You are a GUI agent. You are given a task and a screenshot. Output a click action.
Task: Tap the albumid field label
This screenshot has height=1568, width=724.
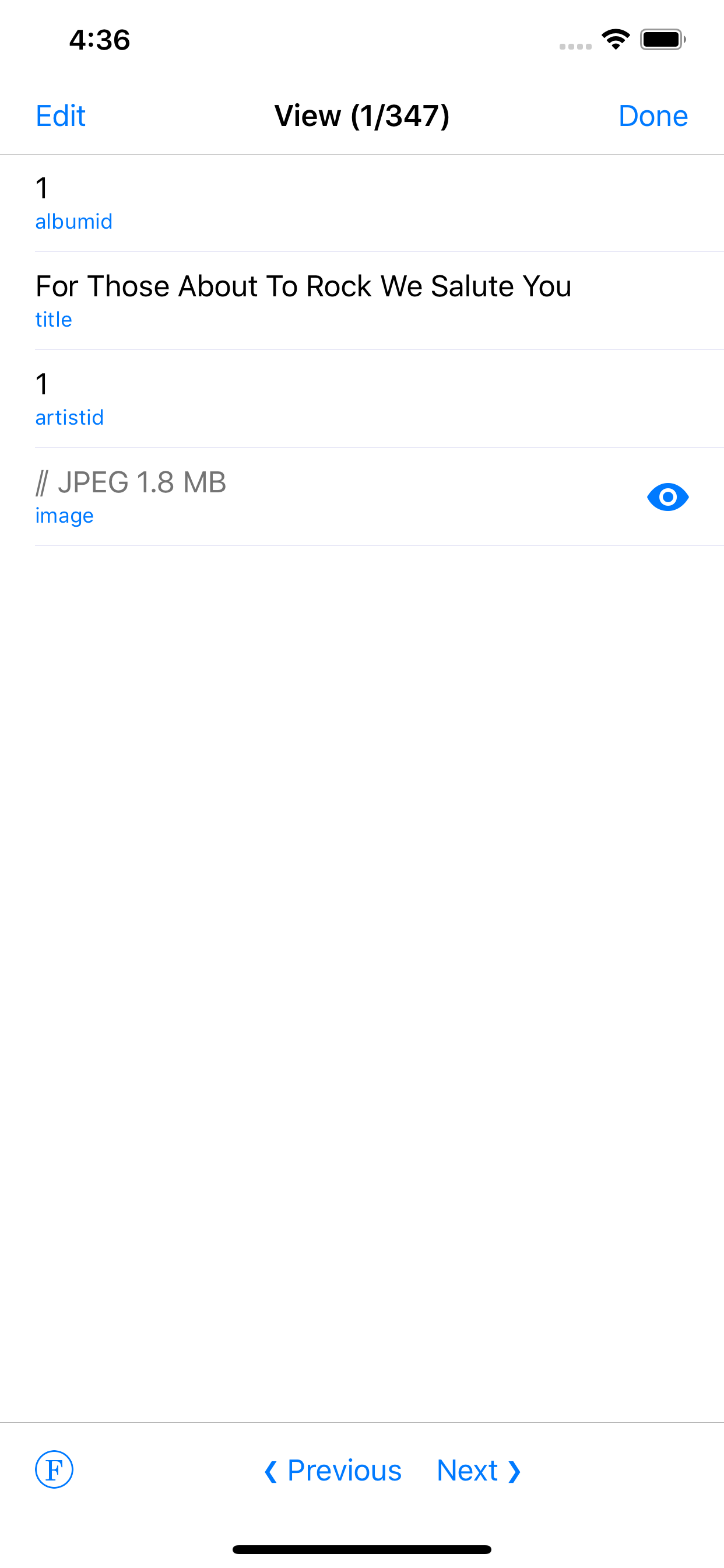[x=73, y=221]
